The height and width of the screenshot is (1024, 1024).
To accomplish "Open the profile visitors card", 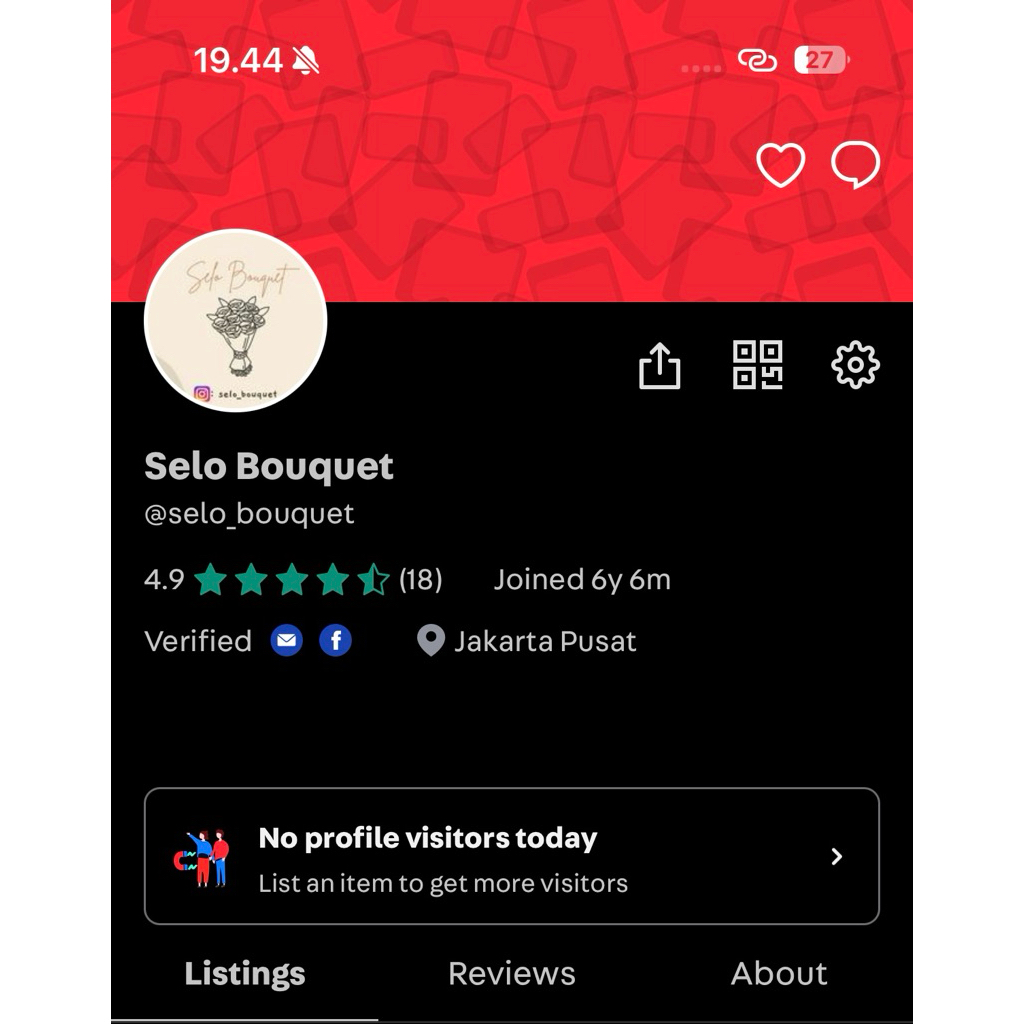I will coord(511,856).
